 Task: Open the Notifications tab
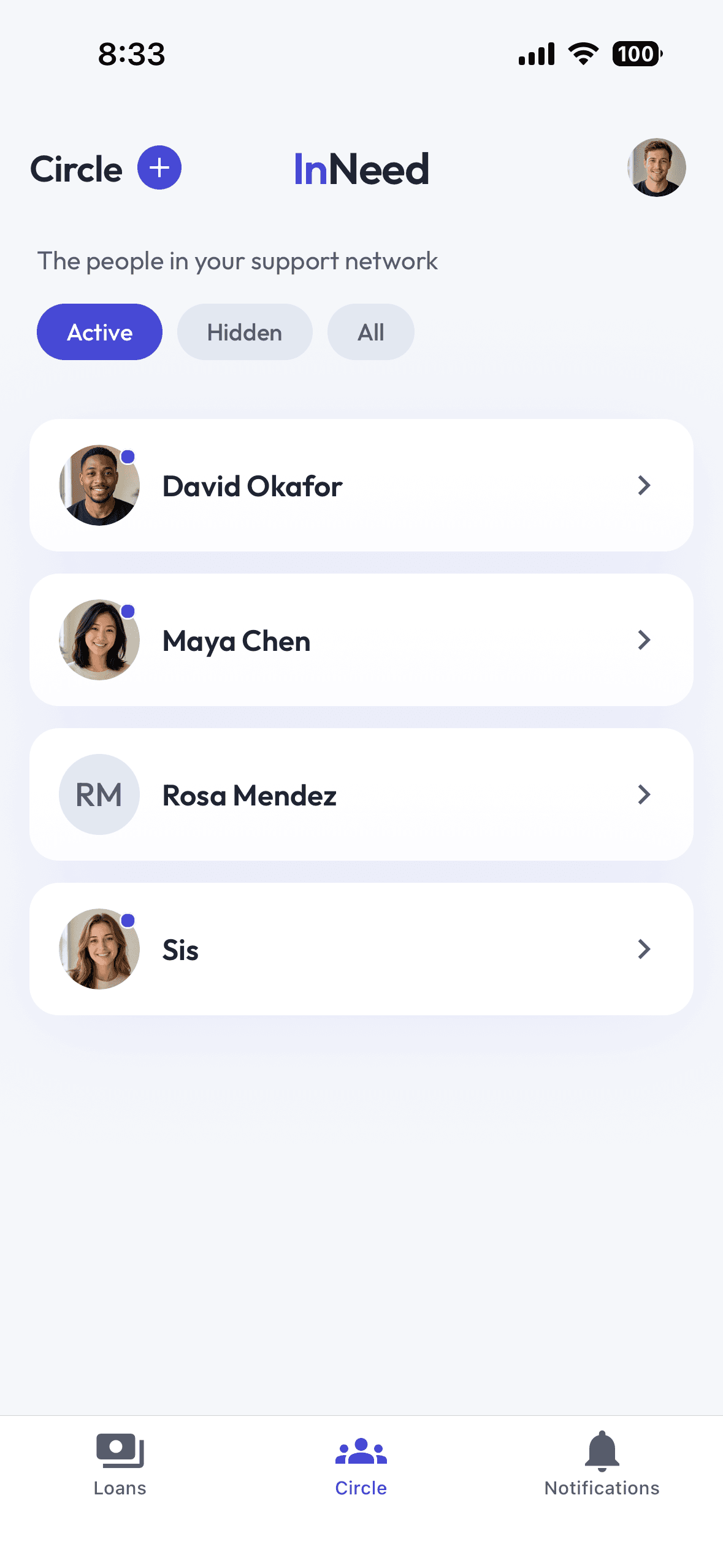[x=602, y=1465]
